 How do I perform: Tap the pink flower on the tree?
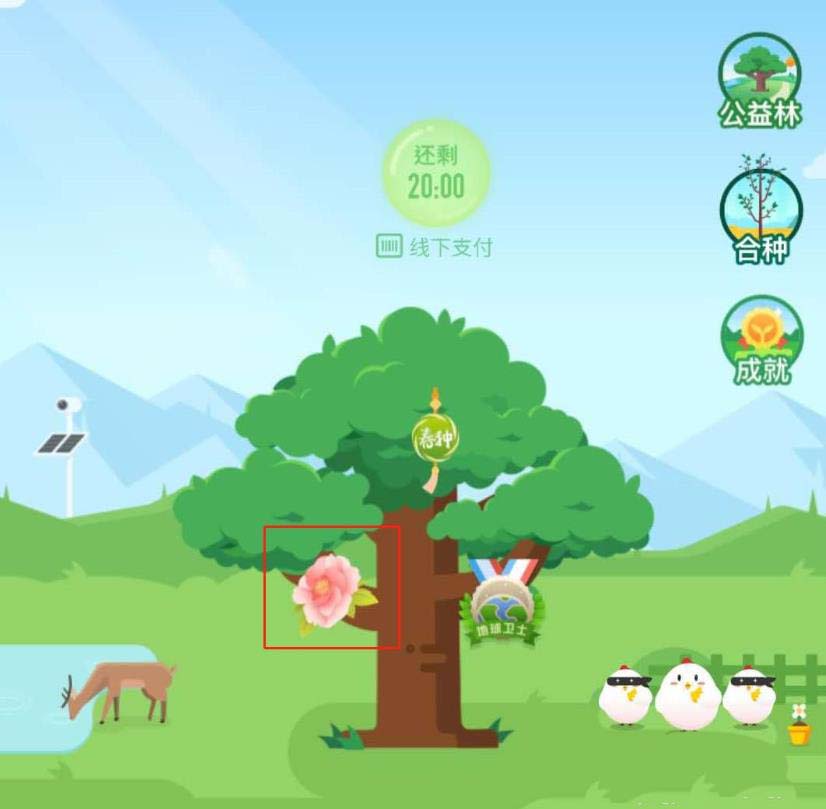[328, 592]
